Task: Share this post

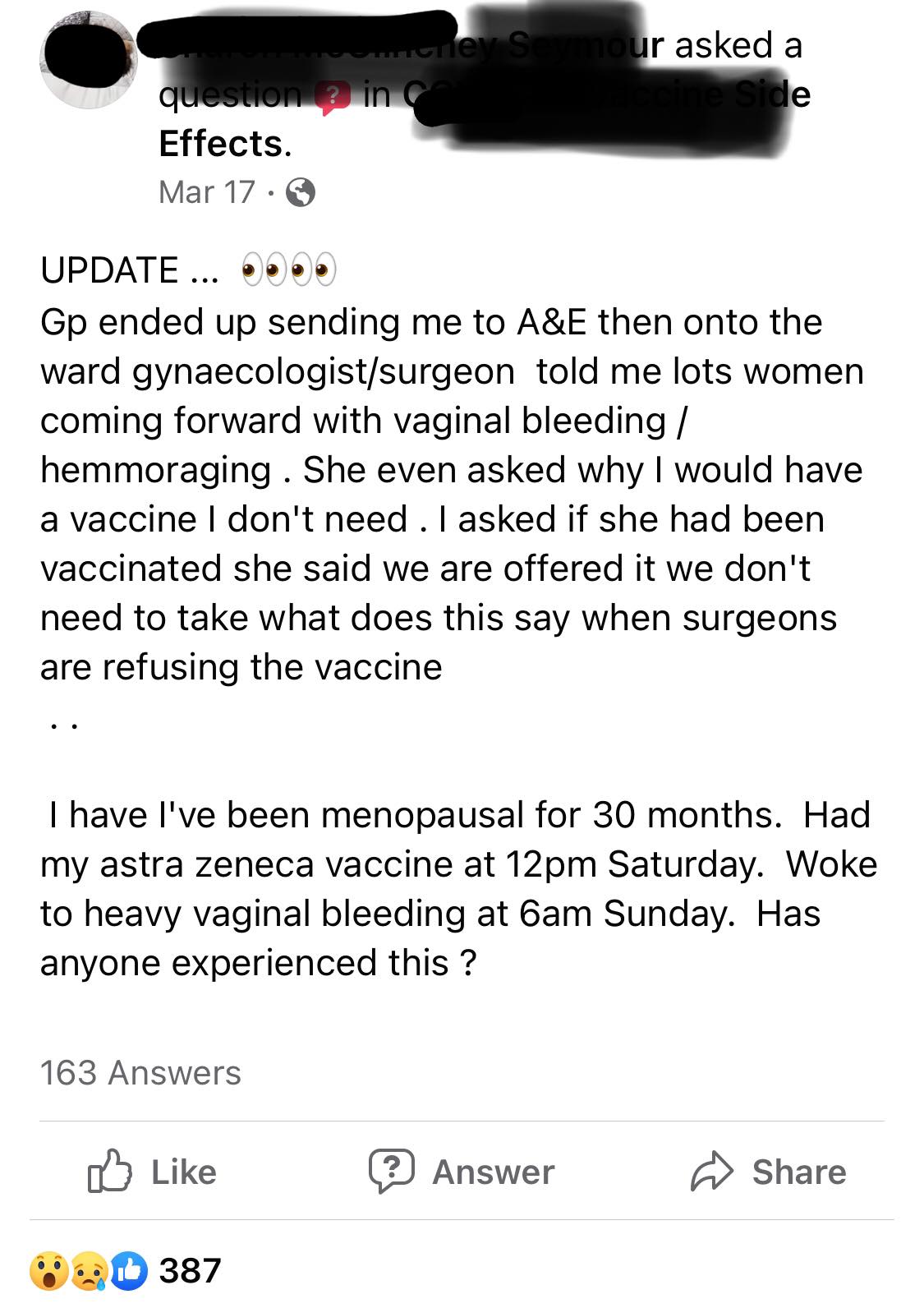Action: (769, 1172)
